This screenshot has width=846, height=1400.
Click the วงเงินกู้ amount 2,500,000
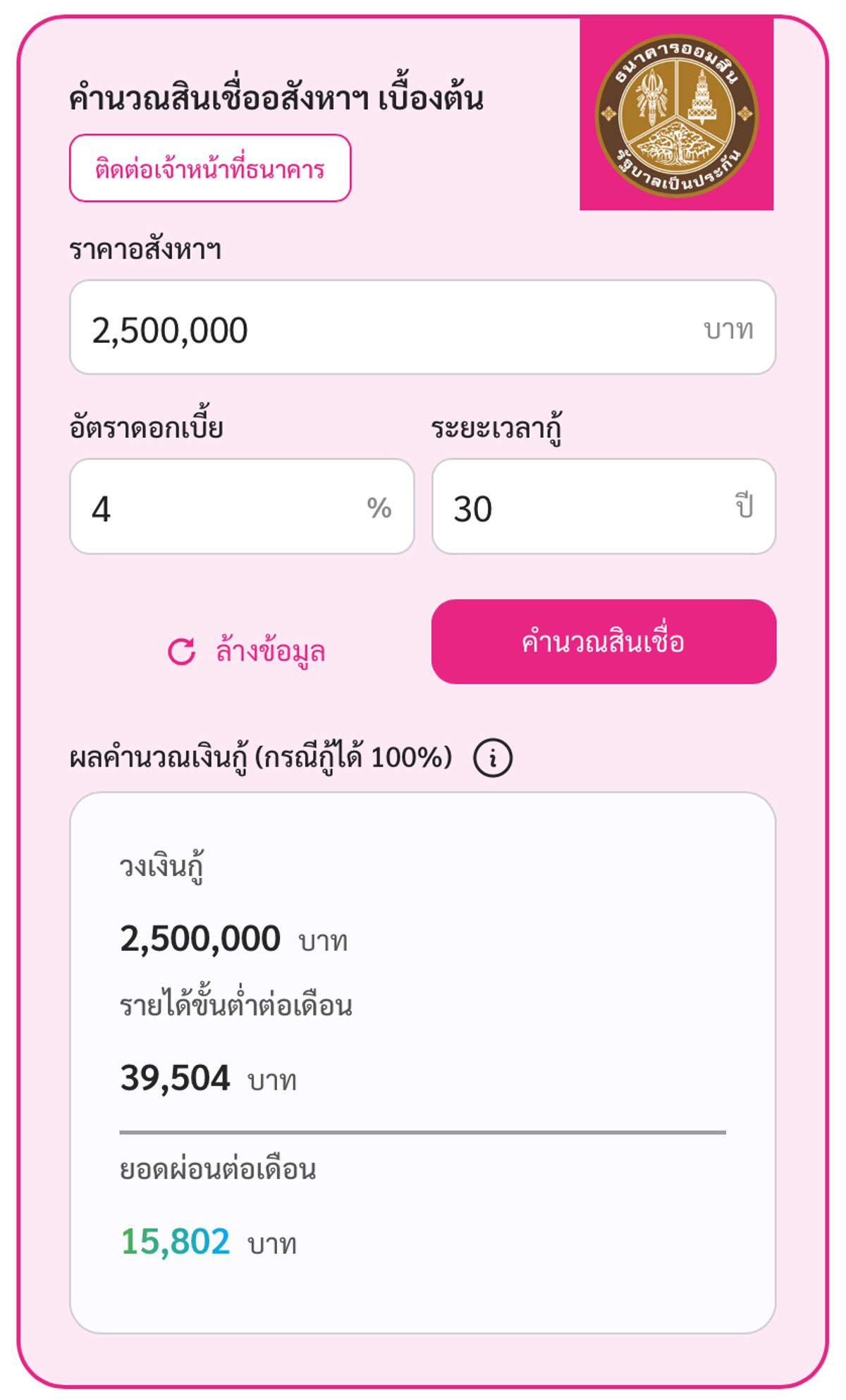coord(200,938)
